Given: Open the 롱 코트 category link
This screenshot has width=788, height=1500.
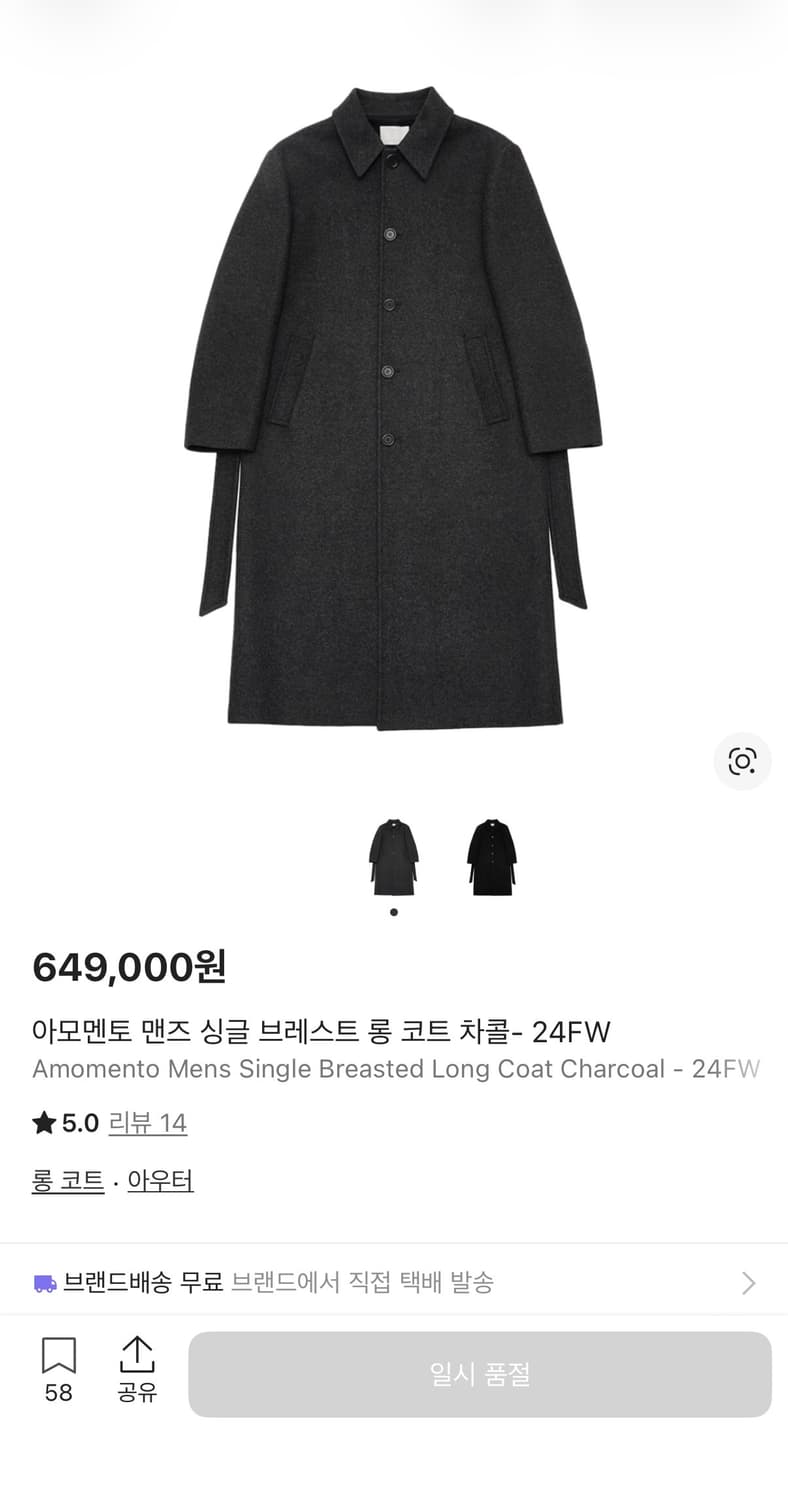Looking at the screenshot, I should (x=67, y=1181).
